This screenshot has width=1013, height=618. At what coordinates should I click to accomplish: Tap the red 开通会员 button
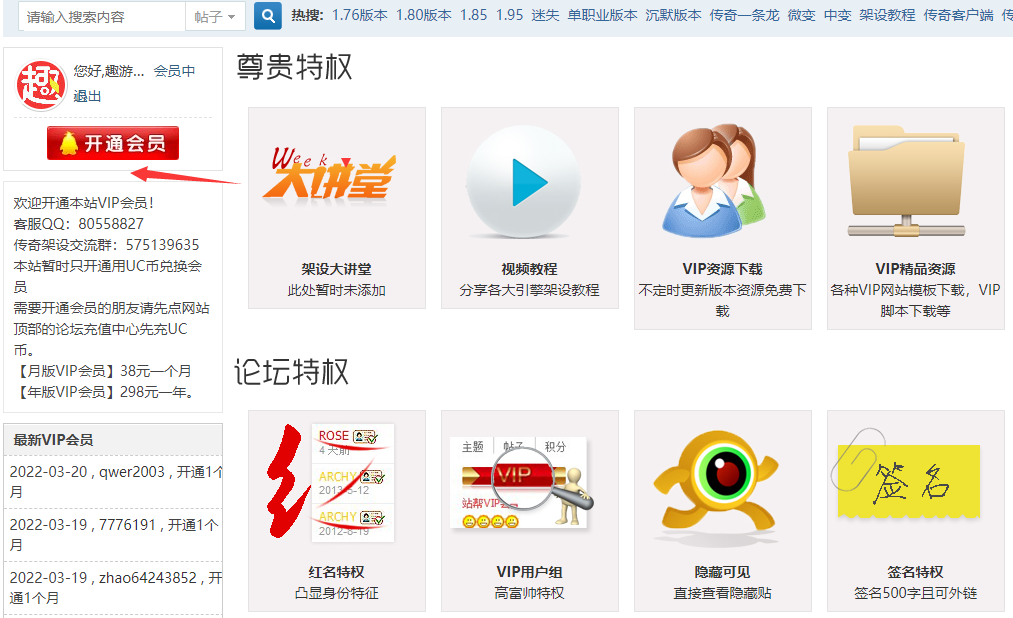click(113, 143)
